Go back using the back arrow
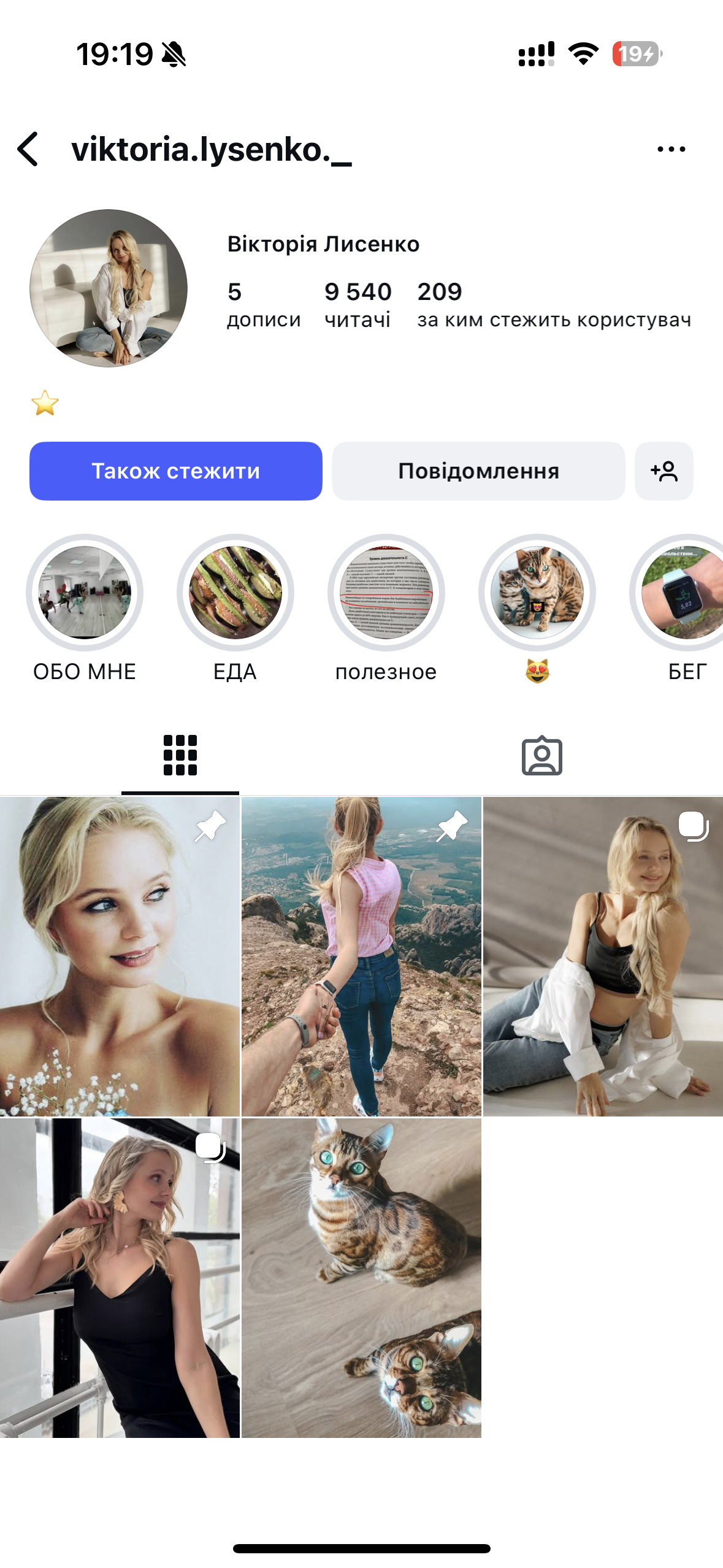The height and width of the screenshot is (1568, 723). pos(28,149)
